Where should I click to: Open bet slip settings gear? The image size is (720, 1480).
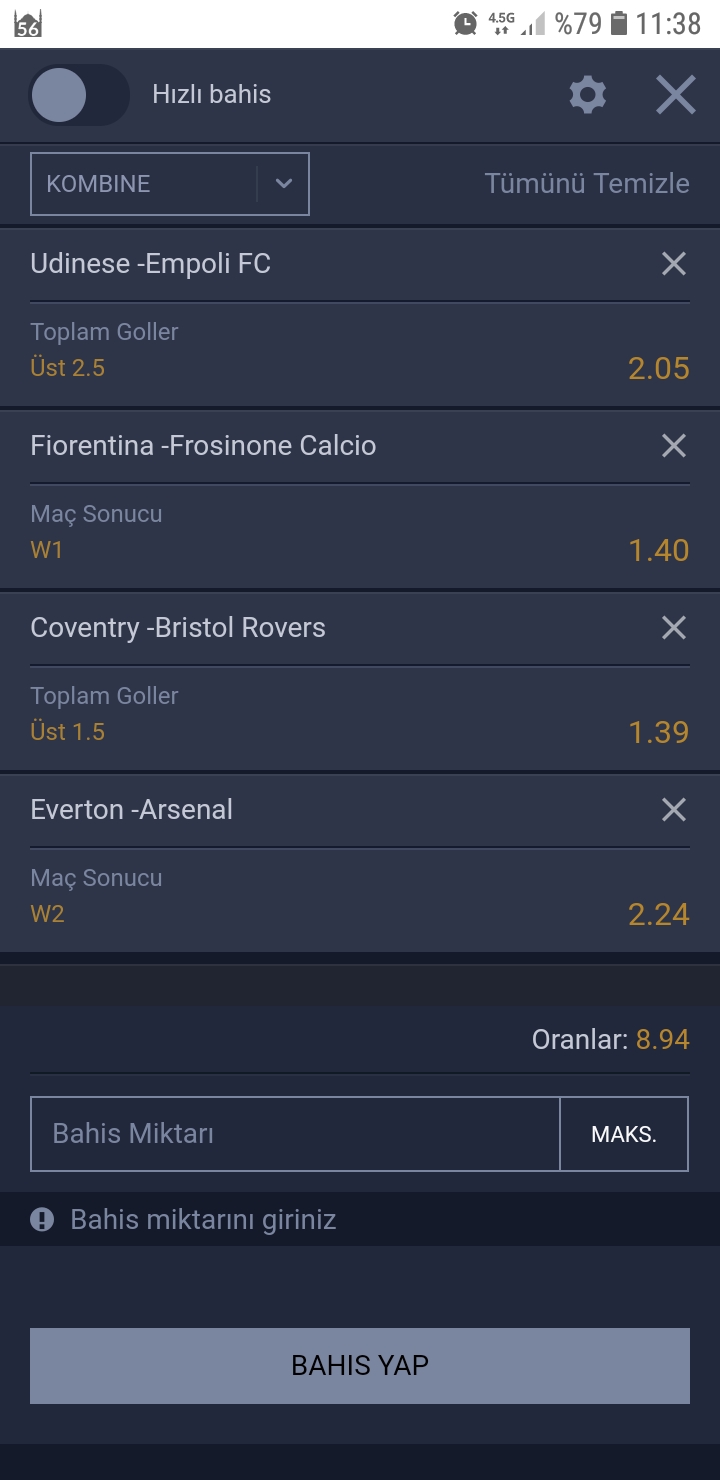[588, 95]
